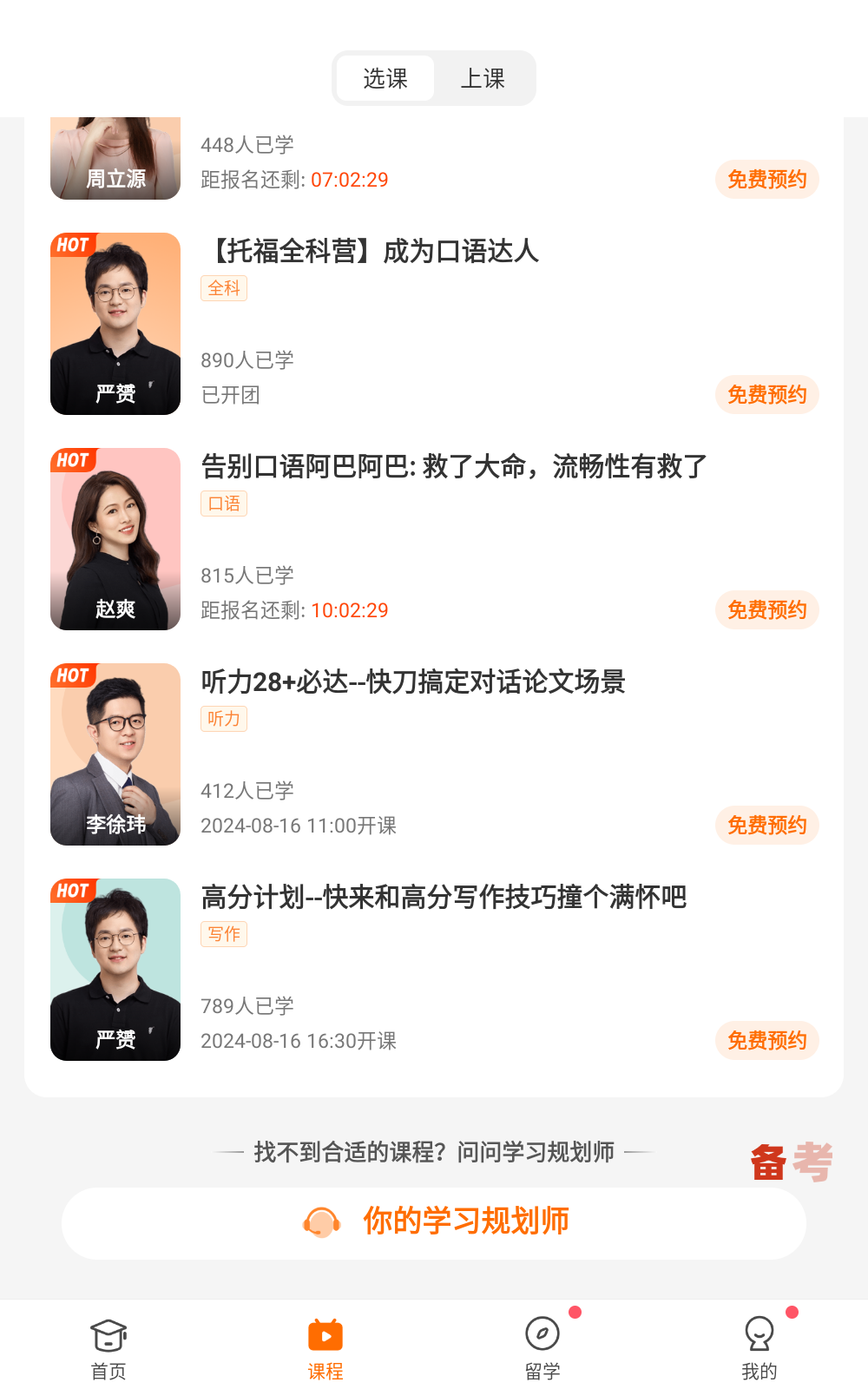This screenshot has height=1389, width=868.
Task: Switch to the 上课 segment
Action: pyautogui.click(x=483, y=79)
